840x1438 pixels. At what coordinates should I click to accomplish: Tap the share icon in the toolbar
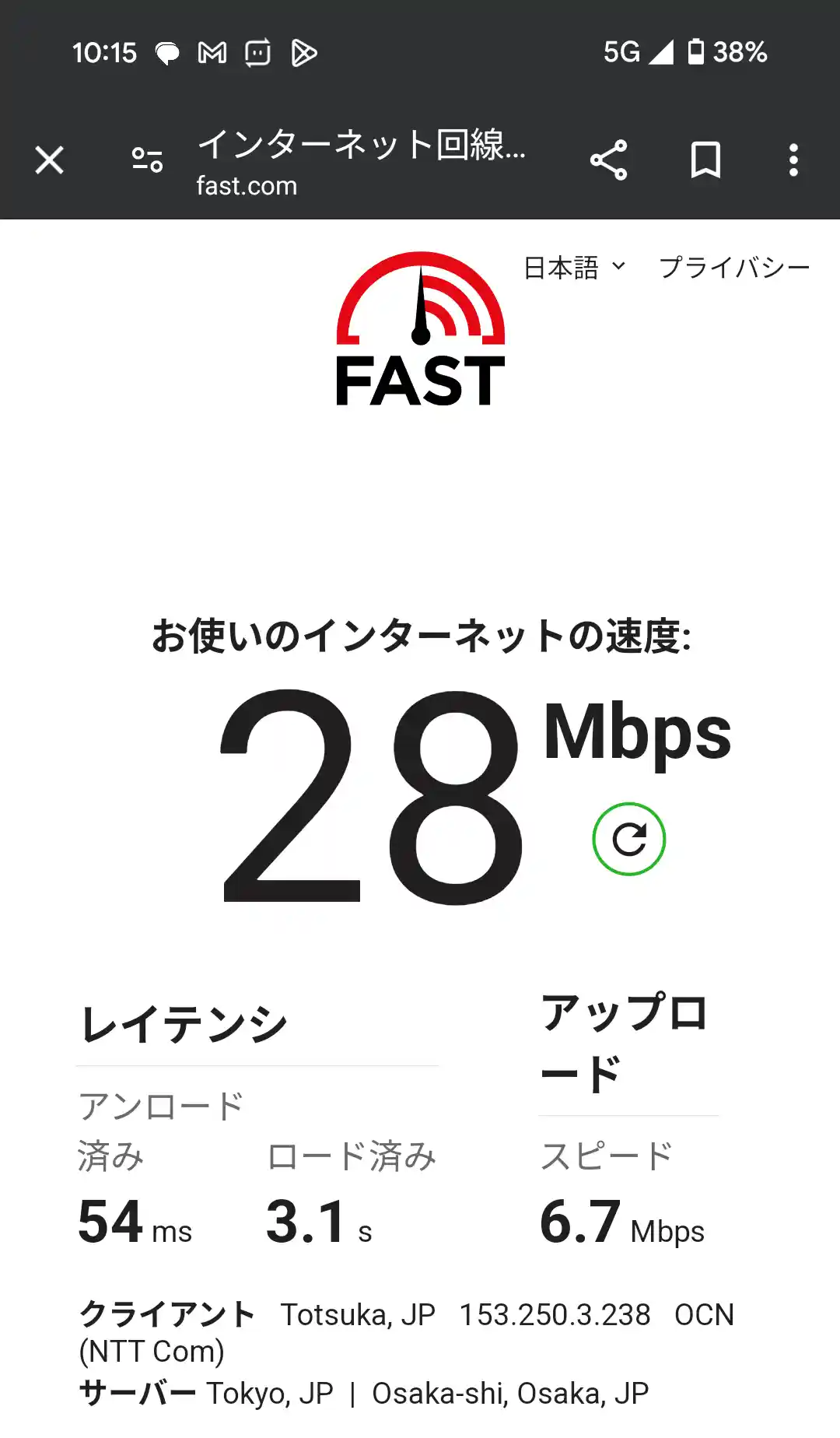click(x=609, y=160)
